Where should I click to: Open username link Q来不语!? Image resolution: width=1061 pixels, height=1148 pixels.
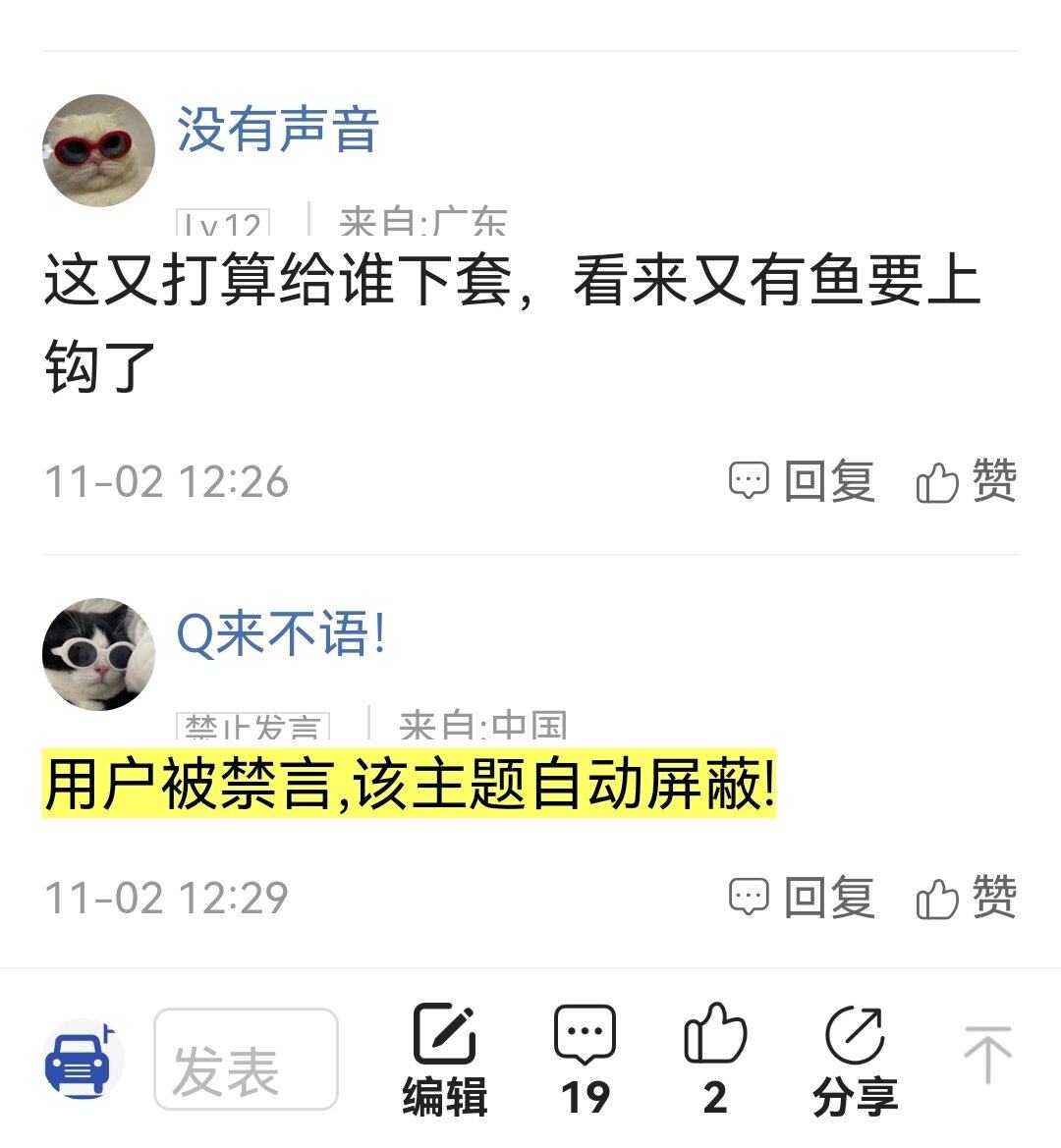(x=281, y=634)
